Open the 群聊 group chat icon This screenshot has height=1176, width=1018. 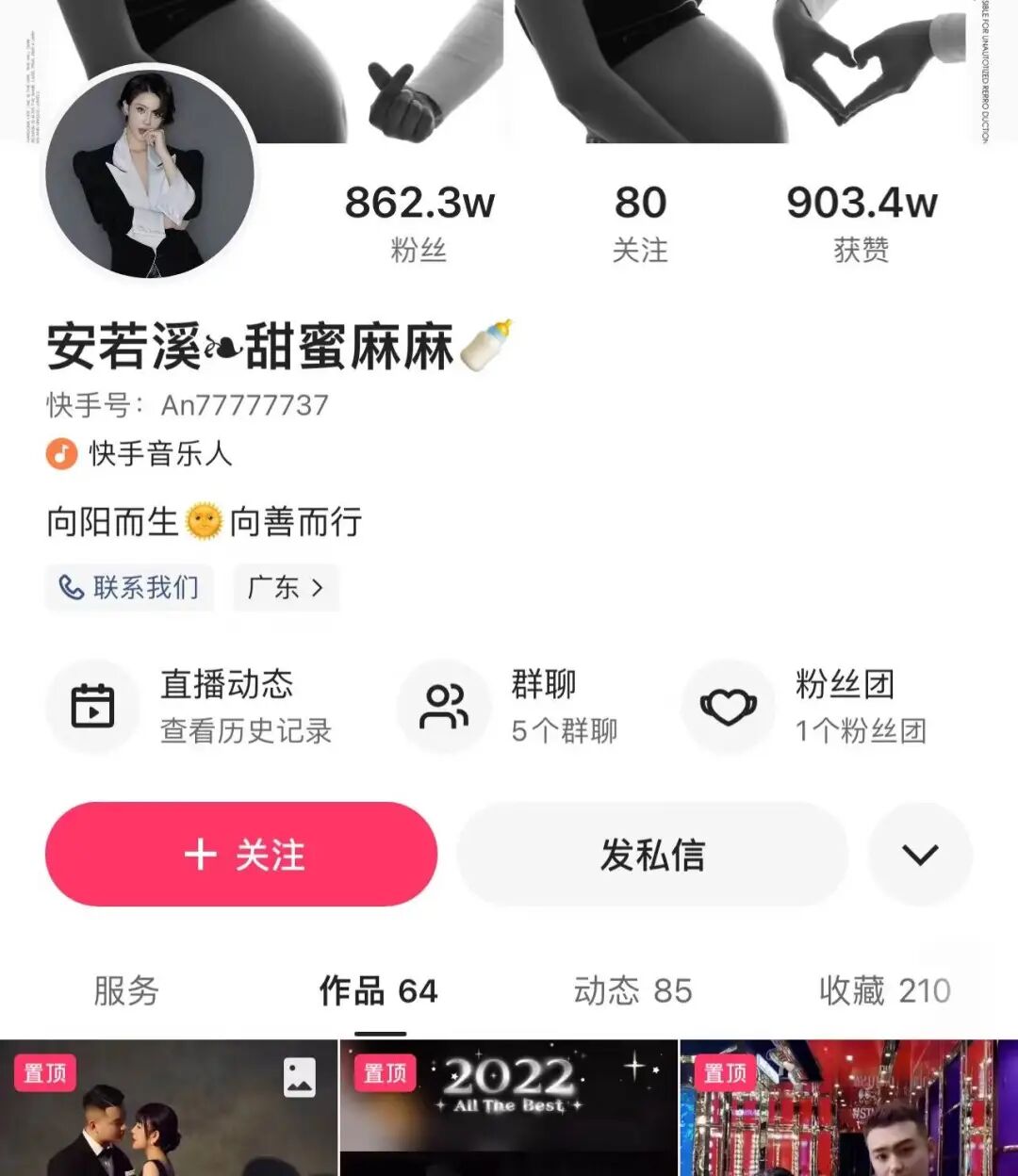point(442,707)
